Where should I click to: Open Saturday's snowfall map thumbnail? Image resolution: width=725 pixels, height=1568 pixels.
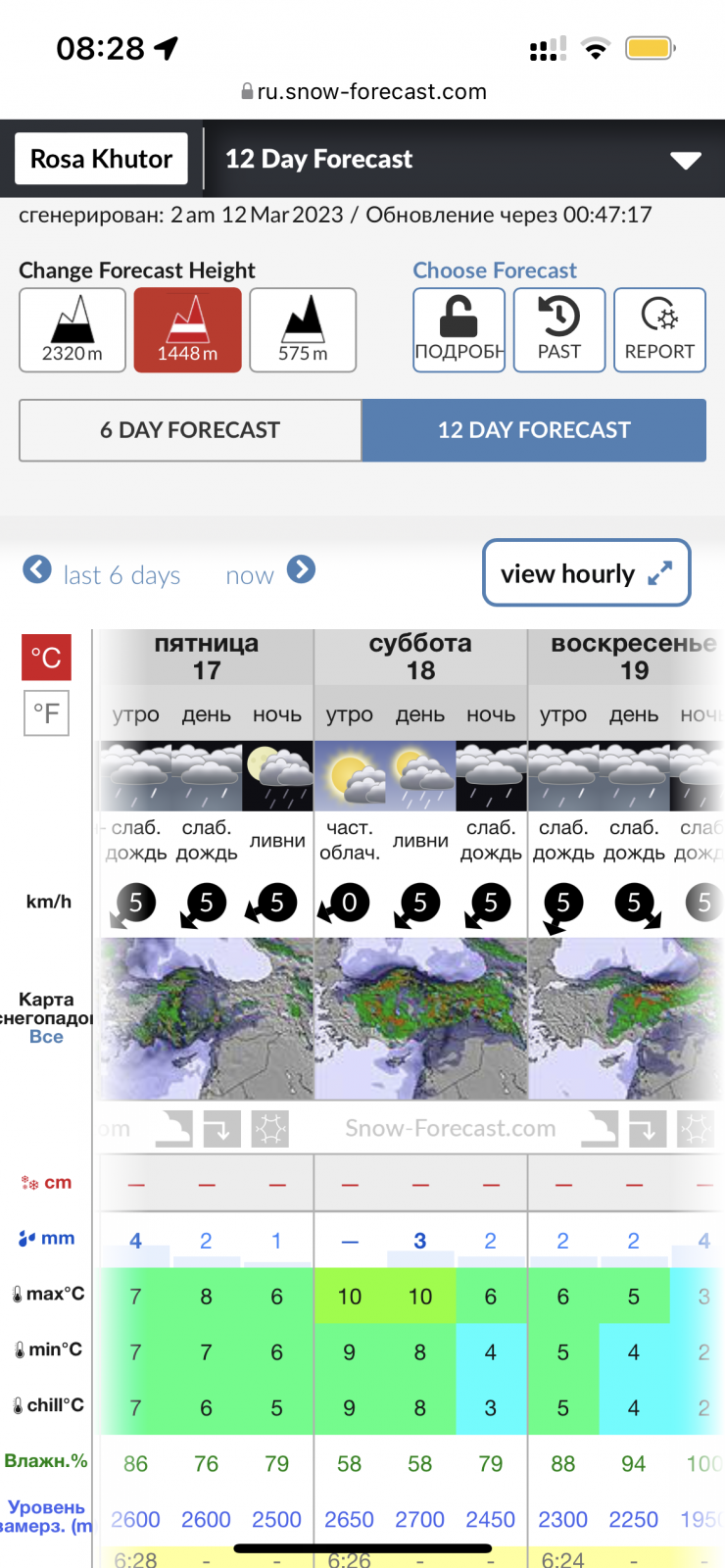420,1018
